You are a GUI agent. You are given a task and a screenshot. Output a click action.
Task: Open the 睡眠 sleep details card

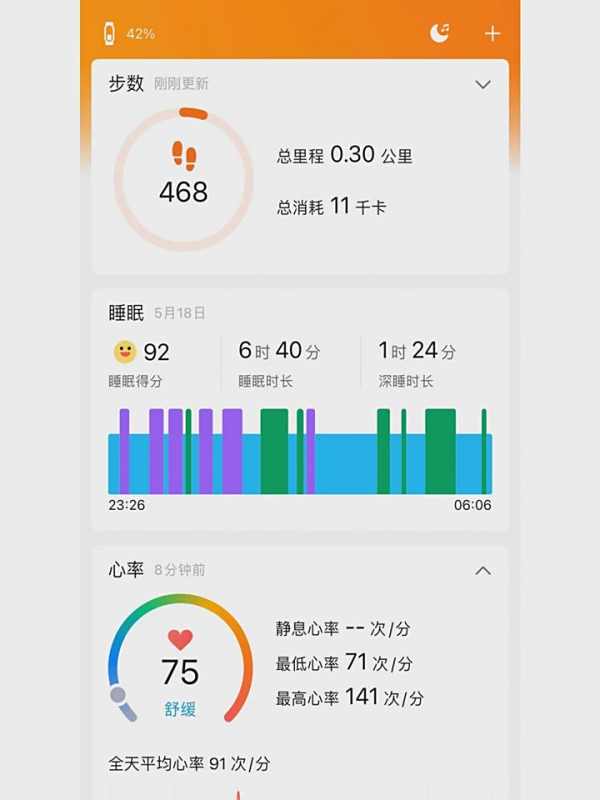pyautogui.click(x=300, y=410)
